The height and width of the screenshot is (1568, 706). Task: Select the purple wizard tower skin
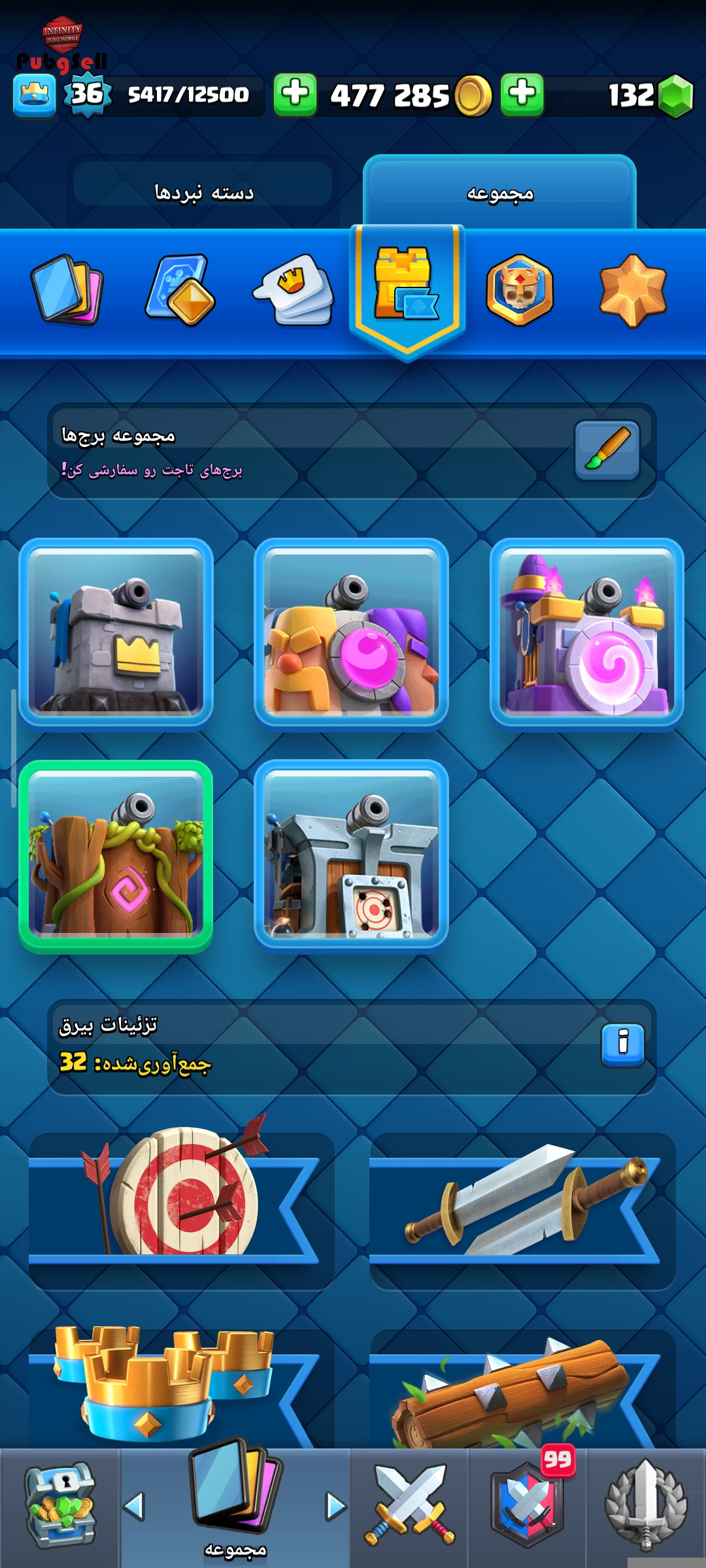tap(586, 632)
